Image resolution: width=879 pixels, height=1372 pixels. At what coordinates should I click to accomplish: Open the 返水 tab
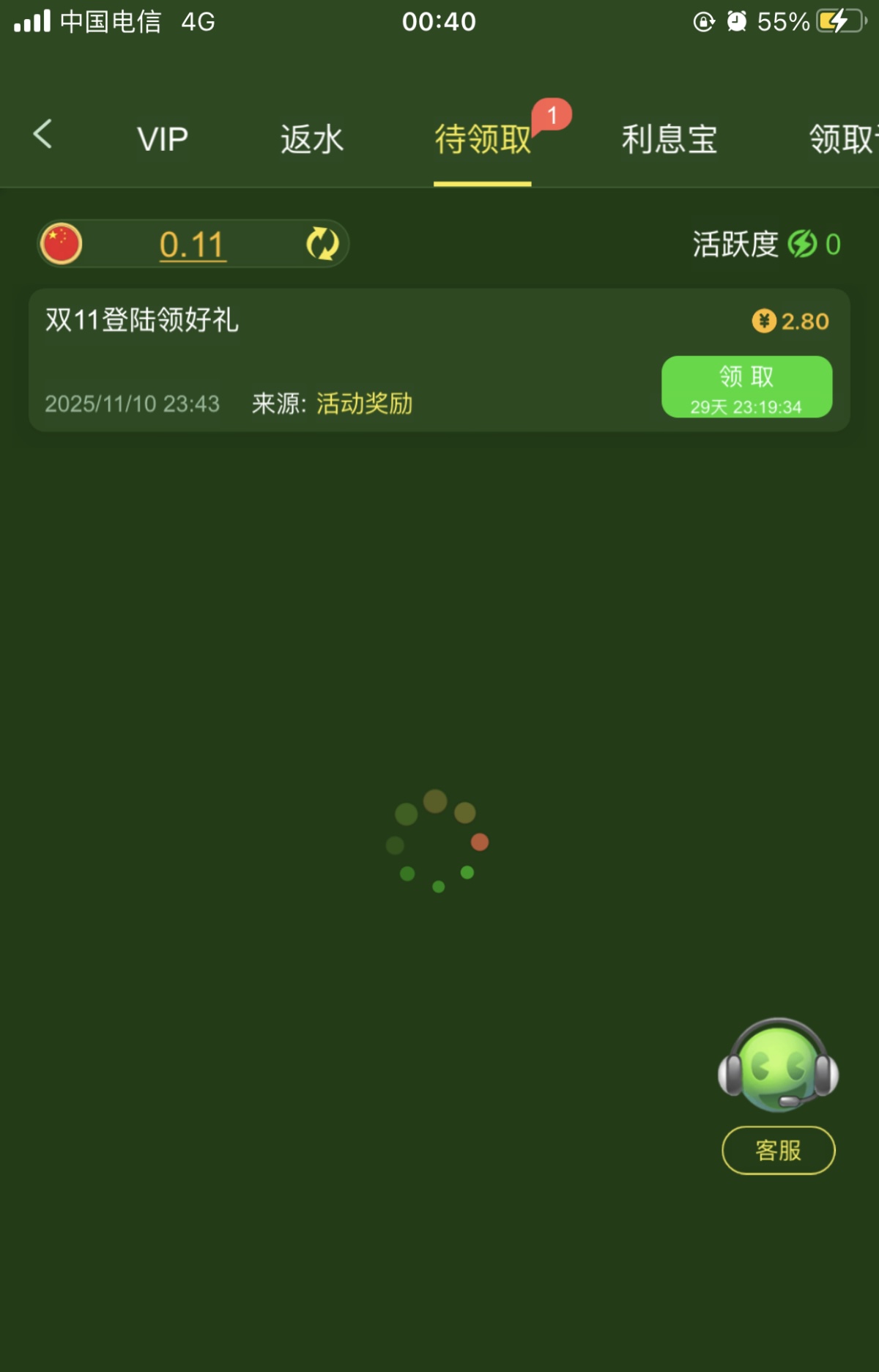311,139
